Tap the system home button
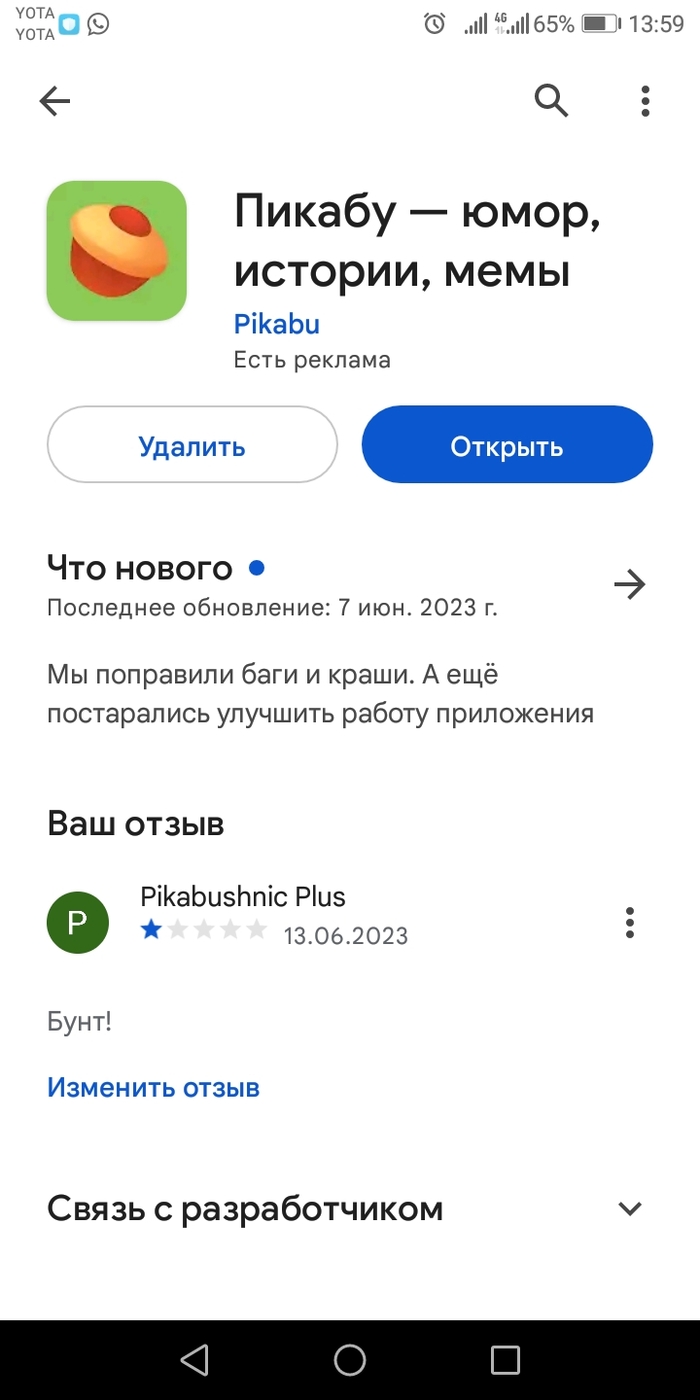This screenshot has width=700, height=1400. (350, 1360)
